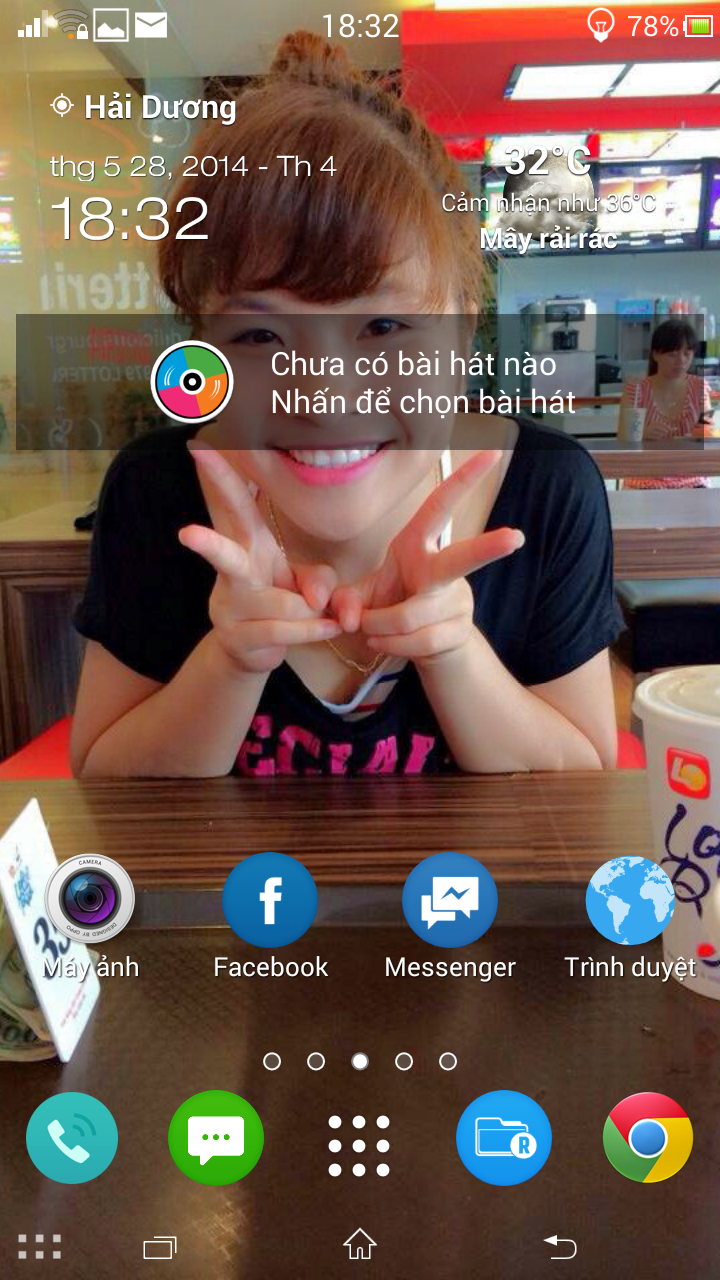Viewport: 720px width, 1280px height.
Task: Open the menu button in the navigation bar
Action: click(x=40, y=1246)
